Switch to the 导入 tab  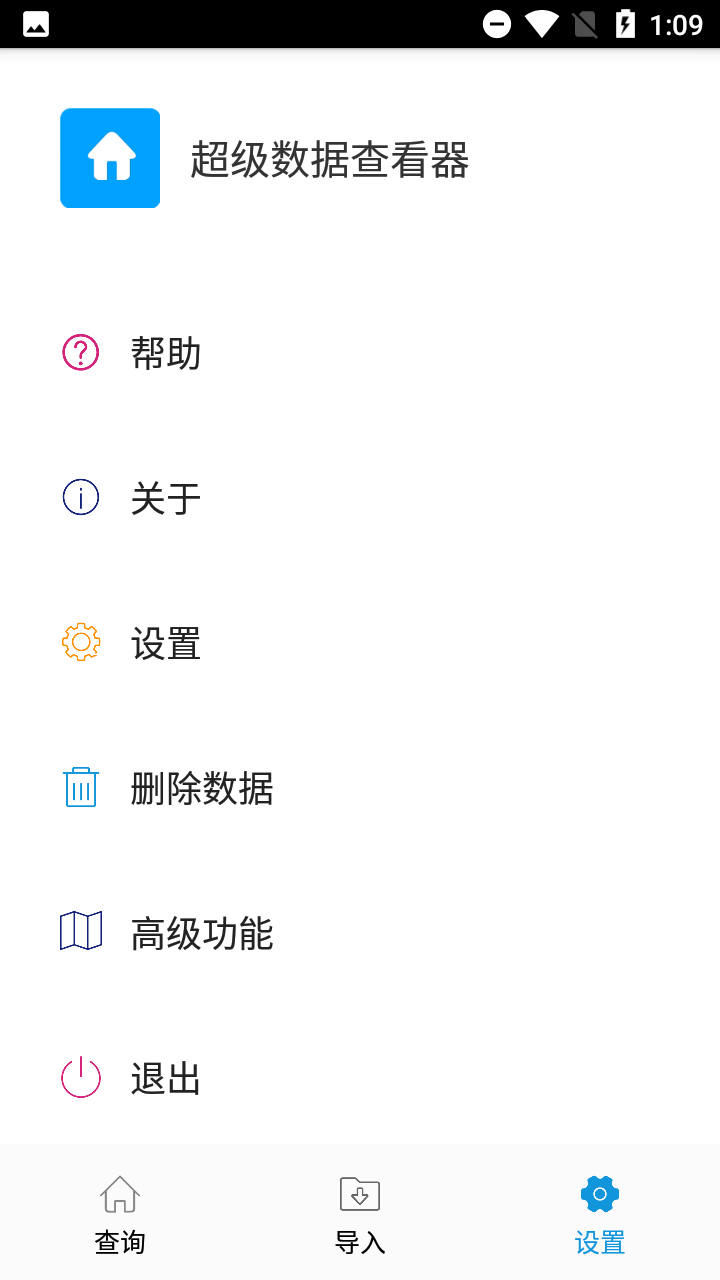coord(360,1213)
